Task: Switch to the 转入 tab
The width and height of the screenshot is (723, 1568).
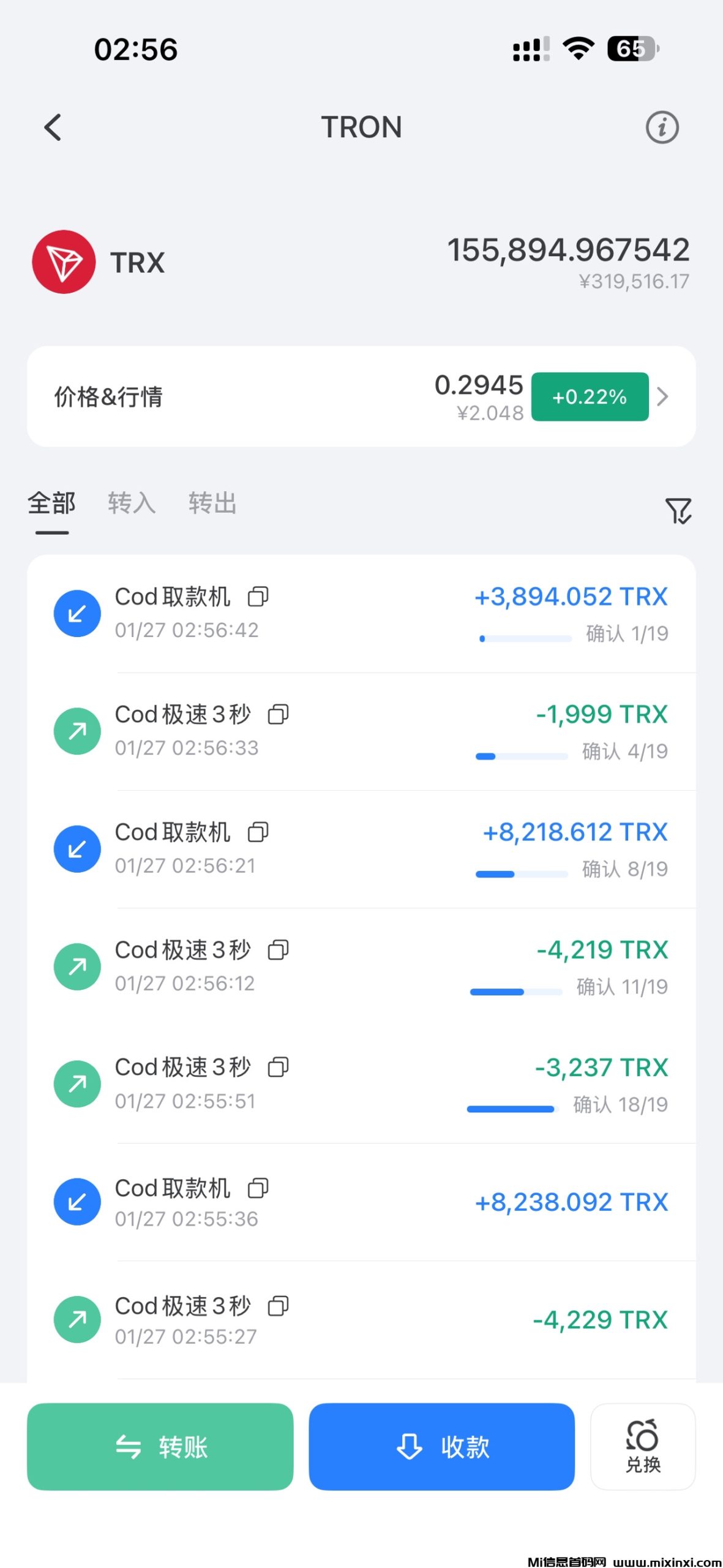Action: click(x=130, y=503)
